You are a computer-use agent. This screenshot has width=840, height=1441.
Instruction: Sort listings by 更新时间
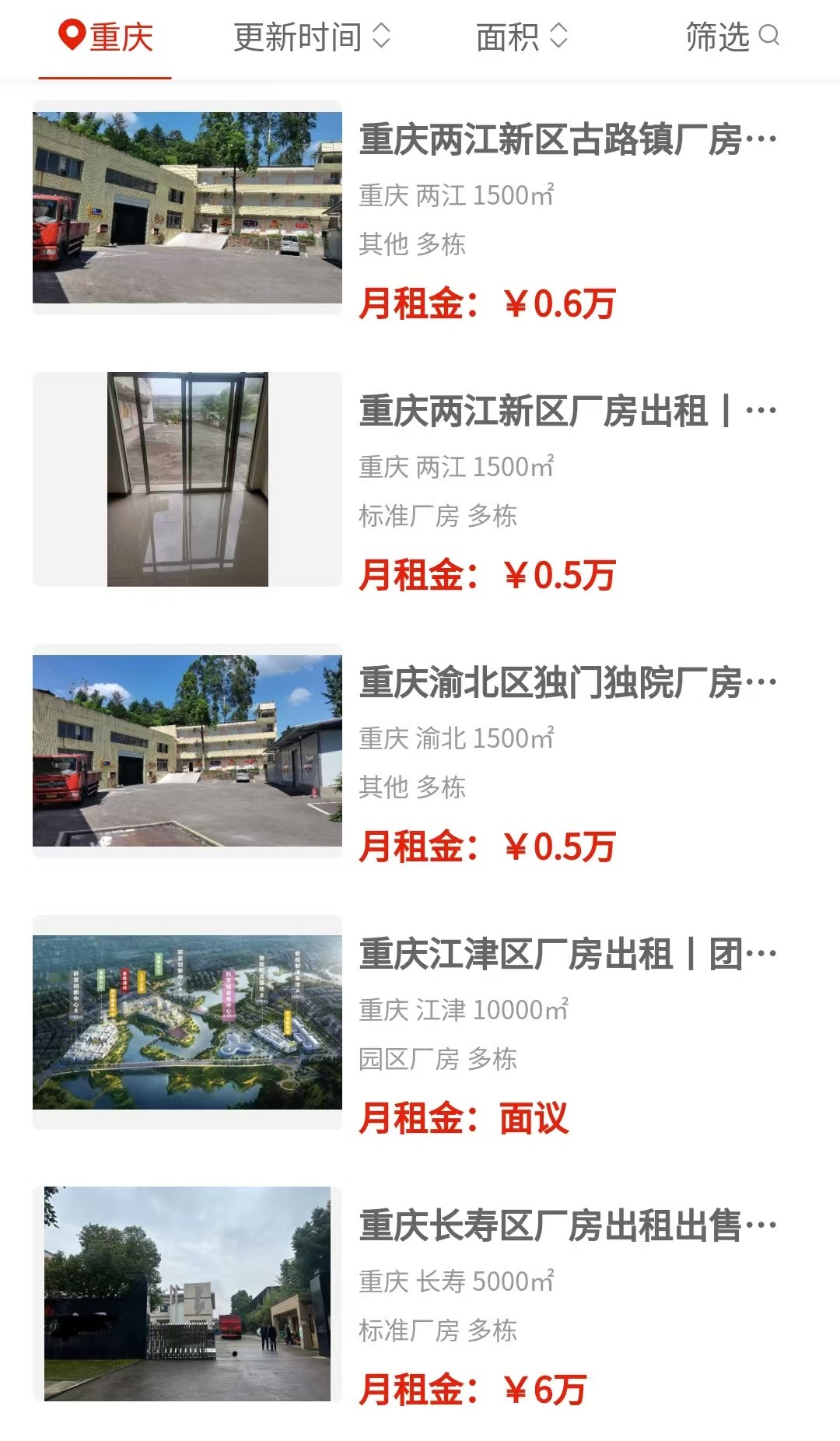tap(311, 37)
